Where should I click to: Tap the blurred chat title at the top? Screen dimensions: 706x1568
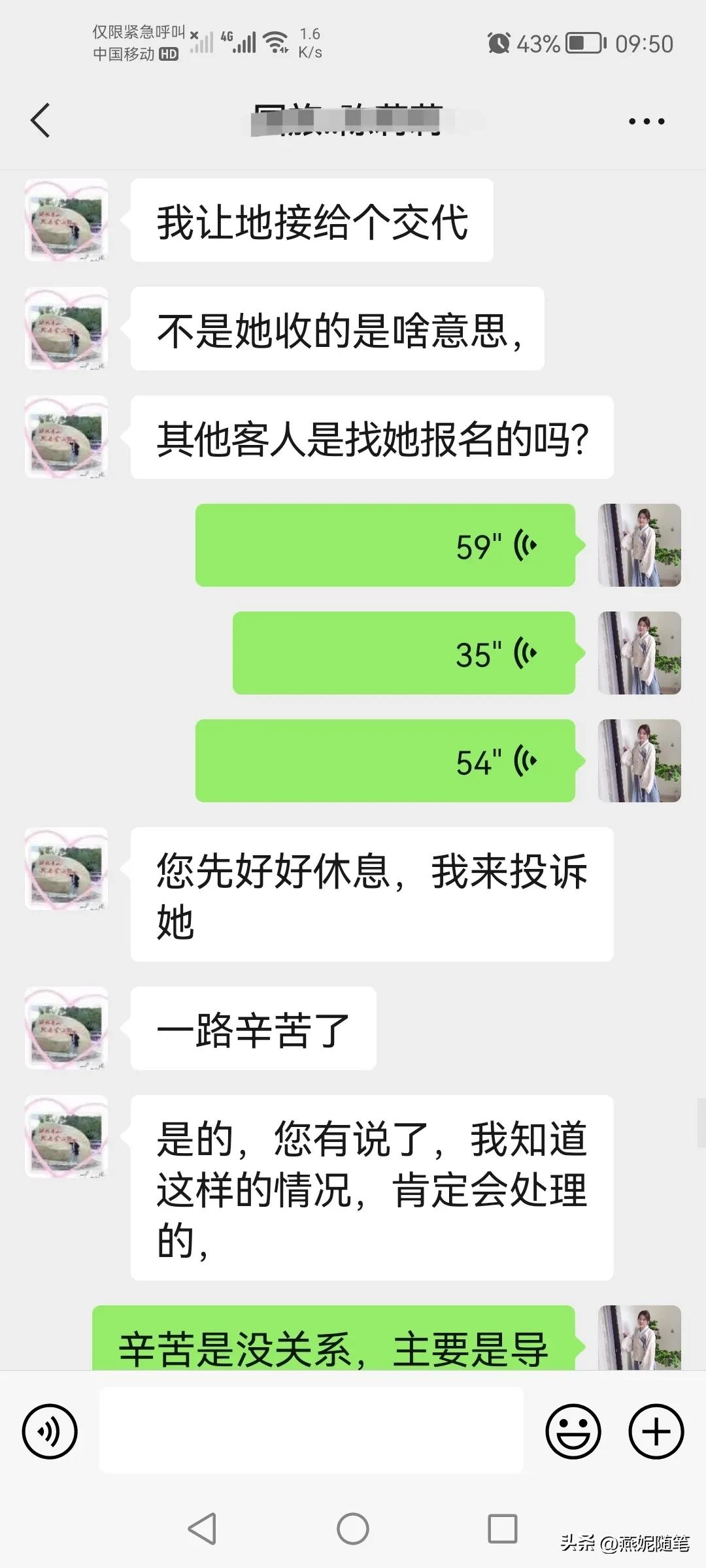click(353, 121)
